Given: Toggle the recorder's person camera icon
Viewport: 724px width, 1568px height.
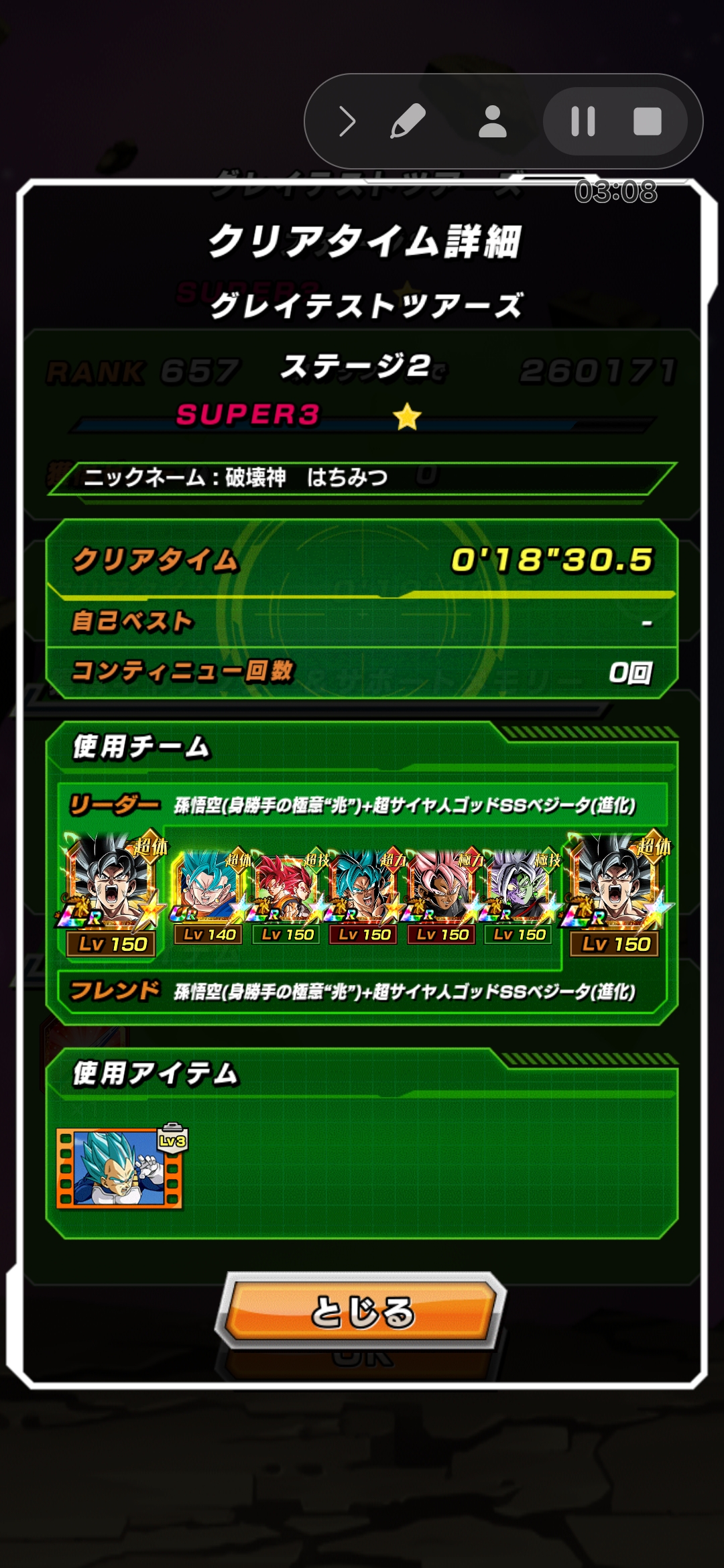Looking at the screenshot, I should click(x=492, y=122).
